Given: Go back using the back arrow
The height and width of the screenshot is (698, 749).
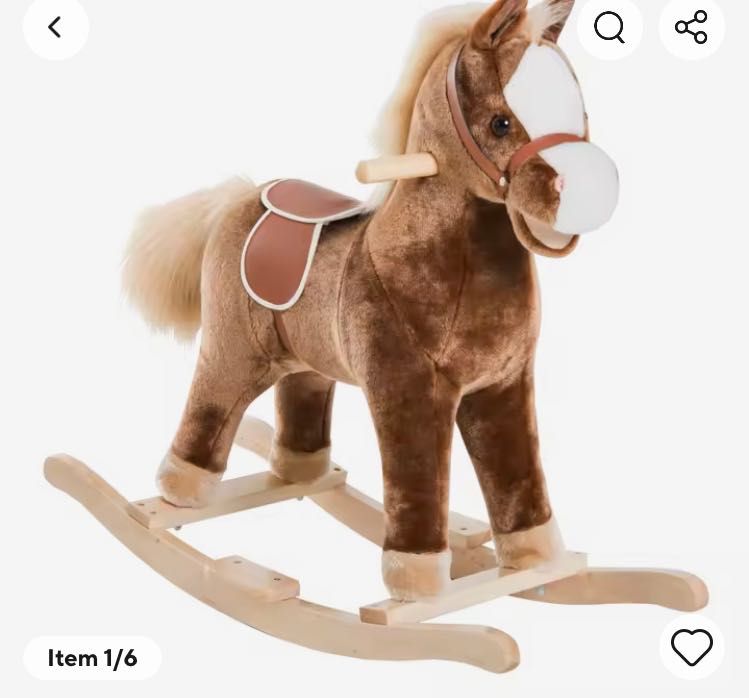Looking at the screenshot, I should click(x=55, y=27).
